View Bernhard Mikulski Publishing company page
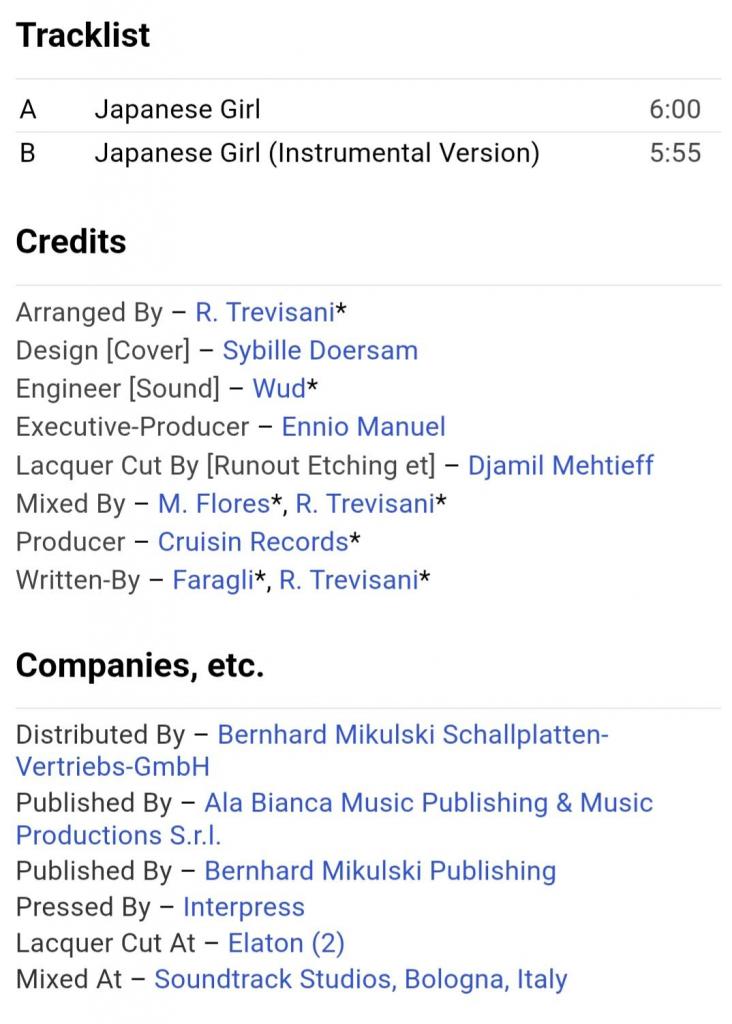Viewport: 732px width, 1024px height. pyautogui.click(x=380, y=871)
